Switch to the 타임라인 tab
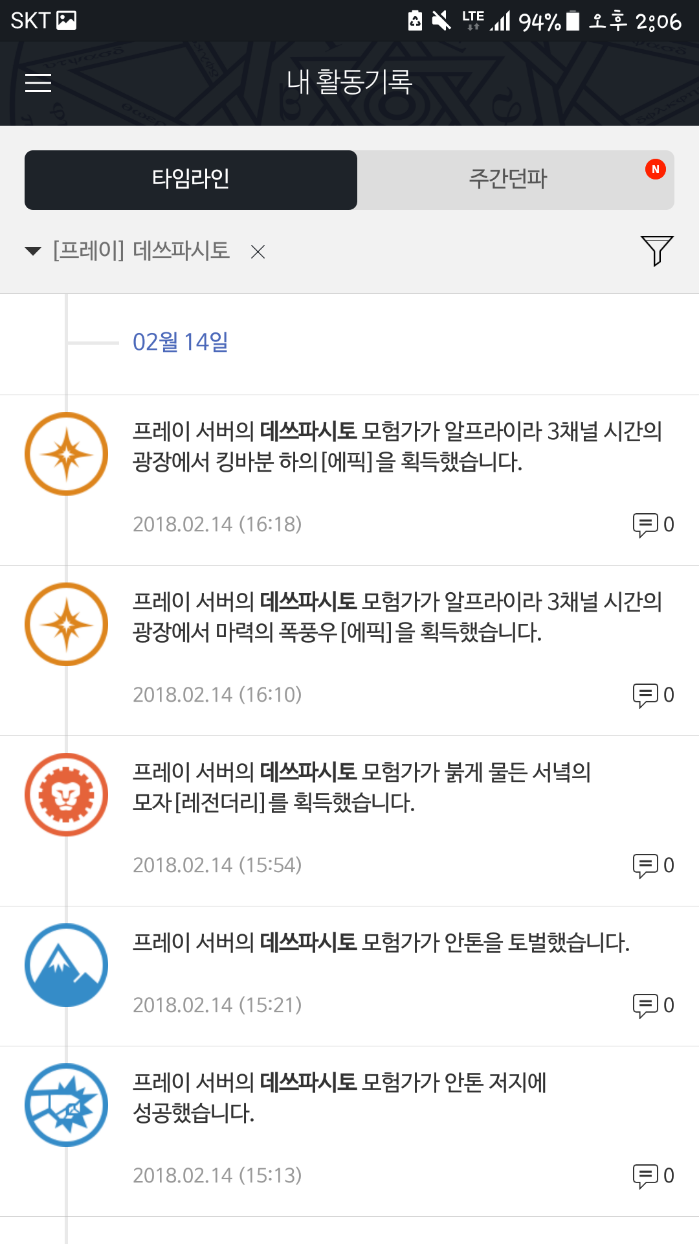This screenshot has width=699, height=1244. (x=190, y=180)
